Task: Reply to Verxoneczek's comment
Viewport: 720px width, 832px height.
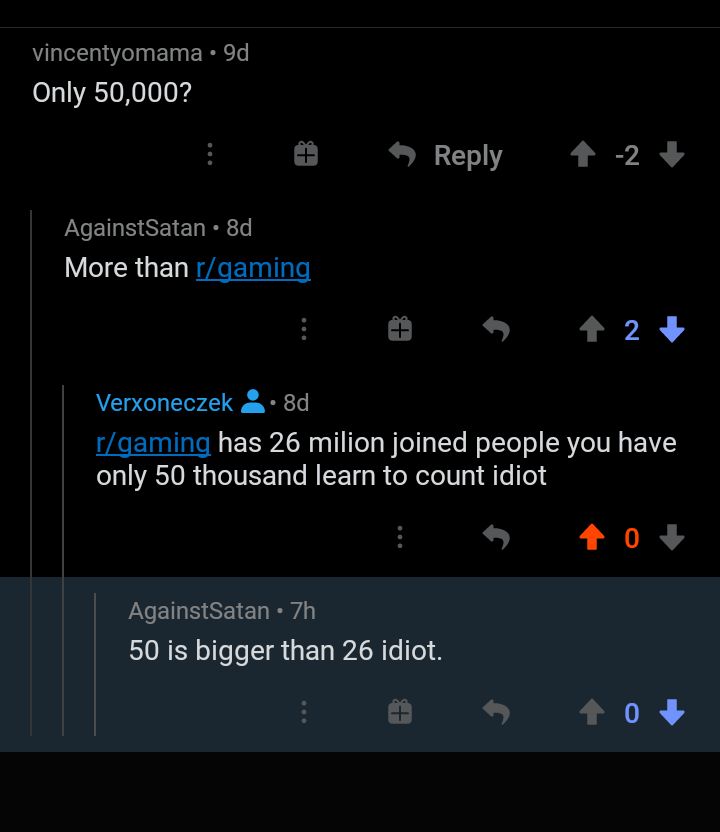Action: pyautogui.click(x=496, y=538)
